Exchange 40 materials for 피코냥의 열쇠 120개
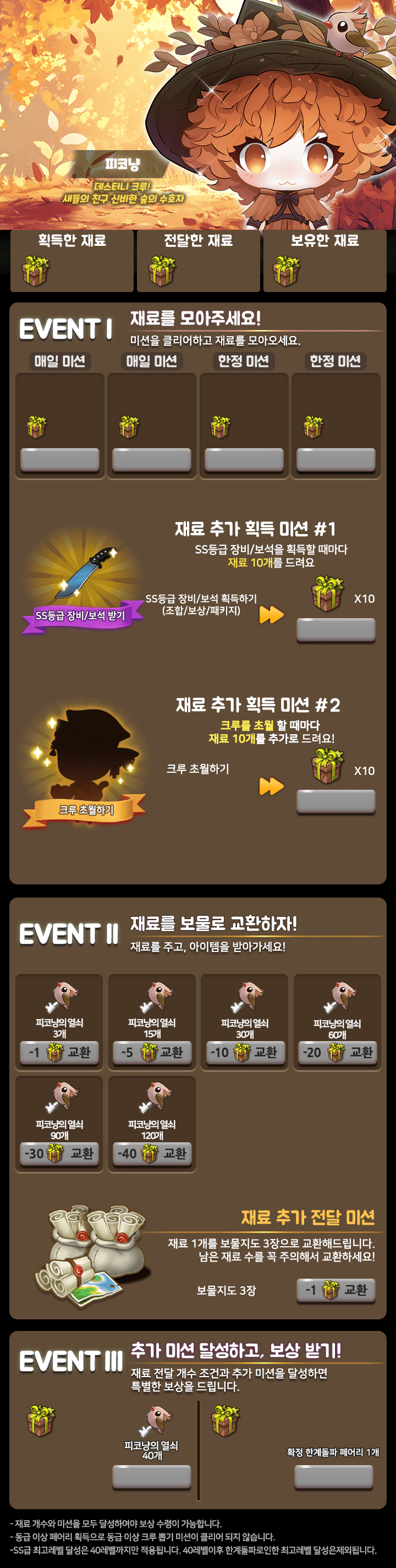Screen dimensions: 396x1568 (x=152, y=1153)
